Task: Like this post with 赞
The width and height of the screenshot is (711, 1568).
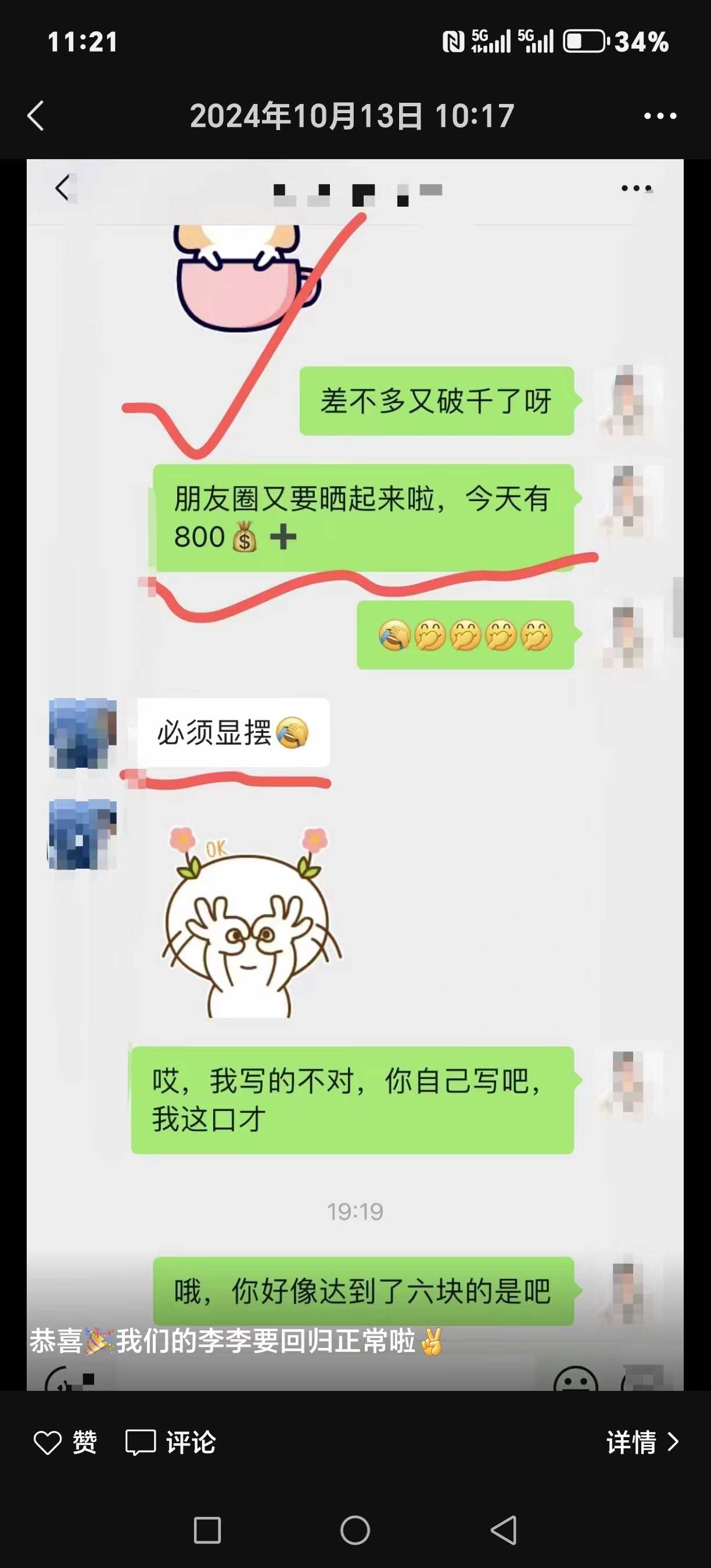Action: pos(64,1442)
